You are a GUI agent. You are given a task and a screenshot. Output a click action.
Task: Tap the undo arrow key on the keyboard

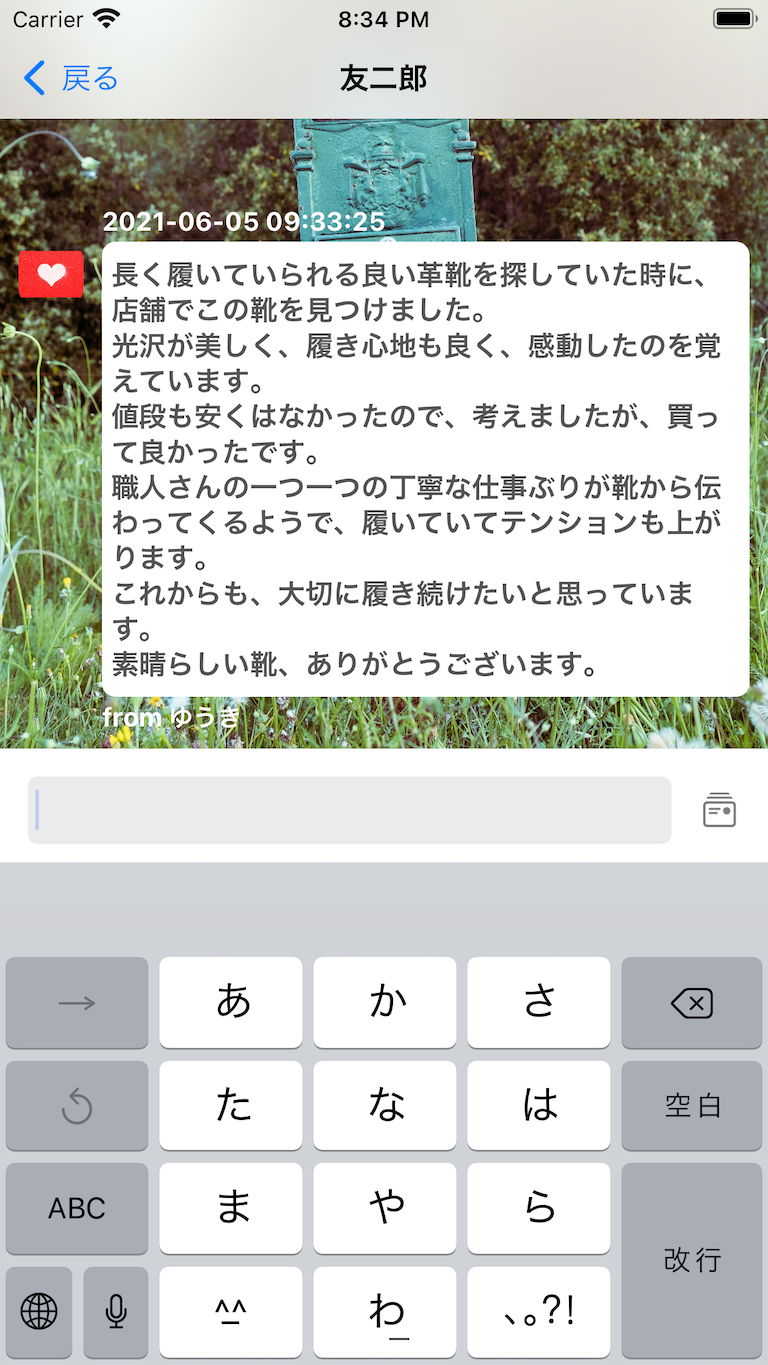point(77,1106)
